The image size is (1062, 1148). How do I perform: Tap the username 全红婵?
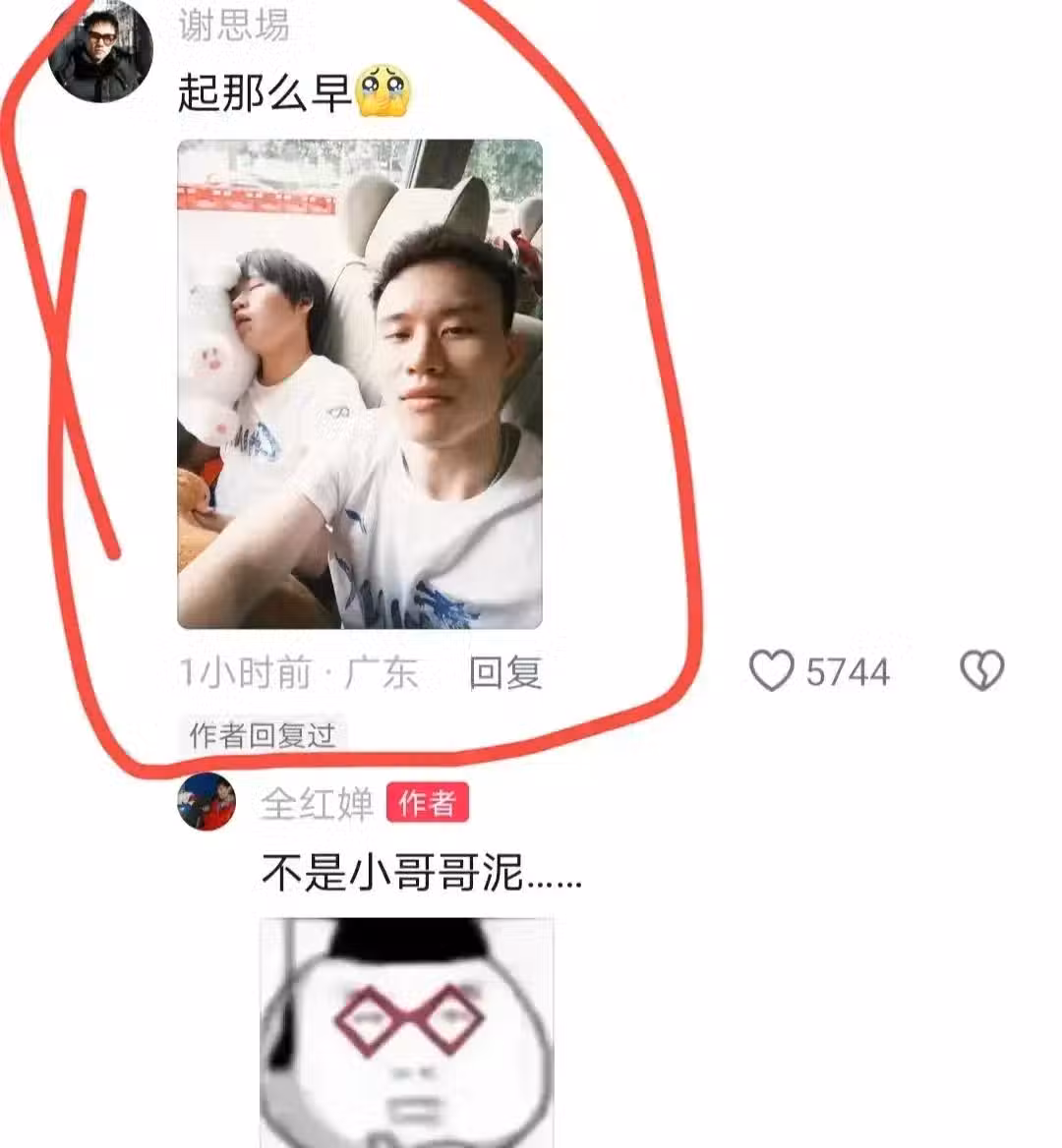click(317, 804)
